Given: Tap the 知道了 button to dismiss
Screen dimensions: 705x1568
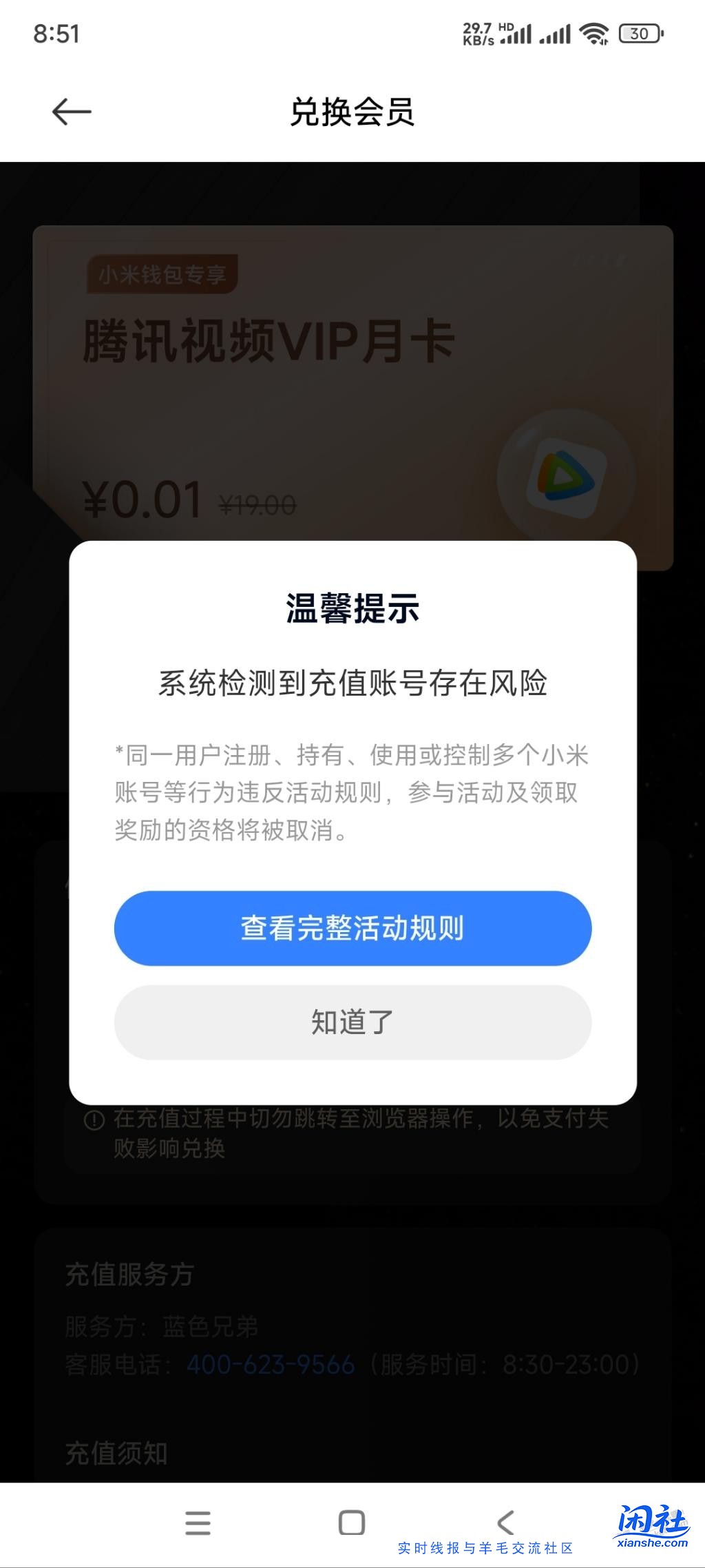Looking at the screenshot, I should [x=352, y=1023].
